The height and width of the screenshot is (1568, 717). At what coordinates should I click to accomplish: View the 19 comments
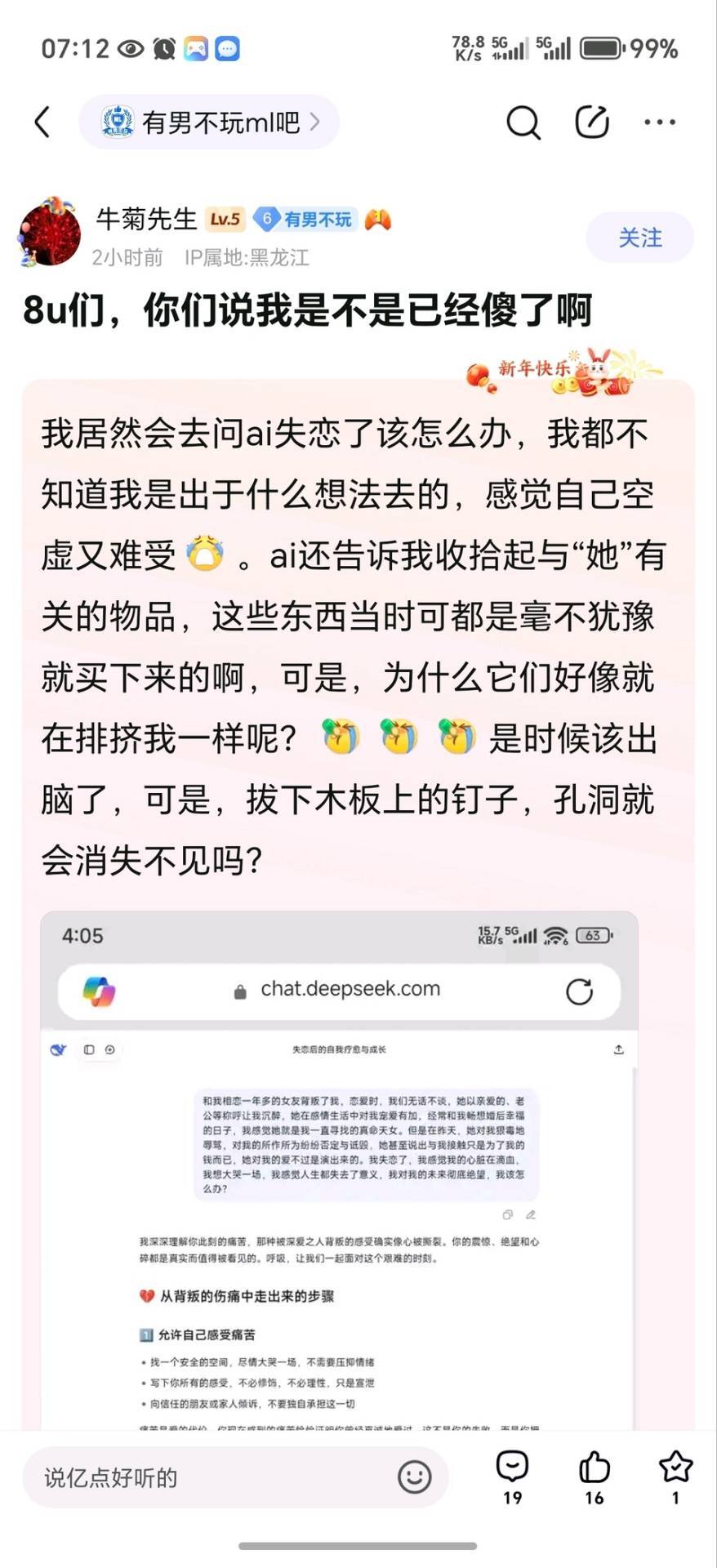coord(513,1477)
